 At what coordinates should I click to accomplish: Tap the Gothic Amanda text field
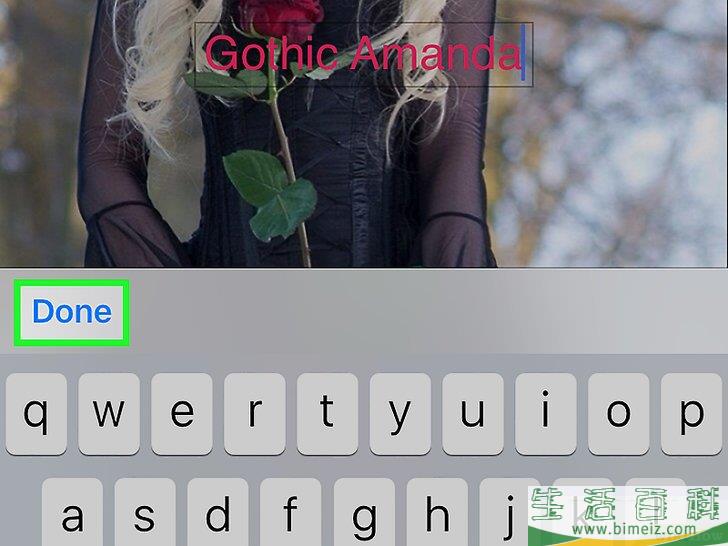click(362, 54)
